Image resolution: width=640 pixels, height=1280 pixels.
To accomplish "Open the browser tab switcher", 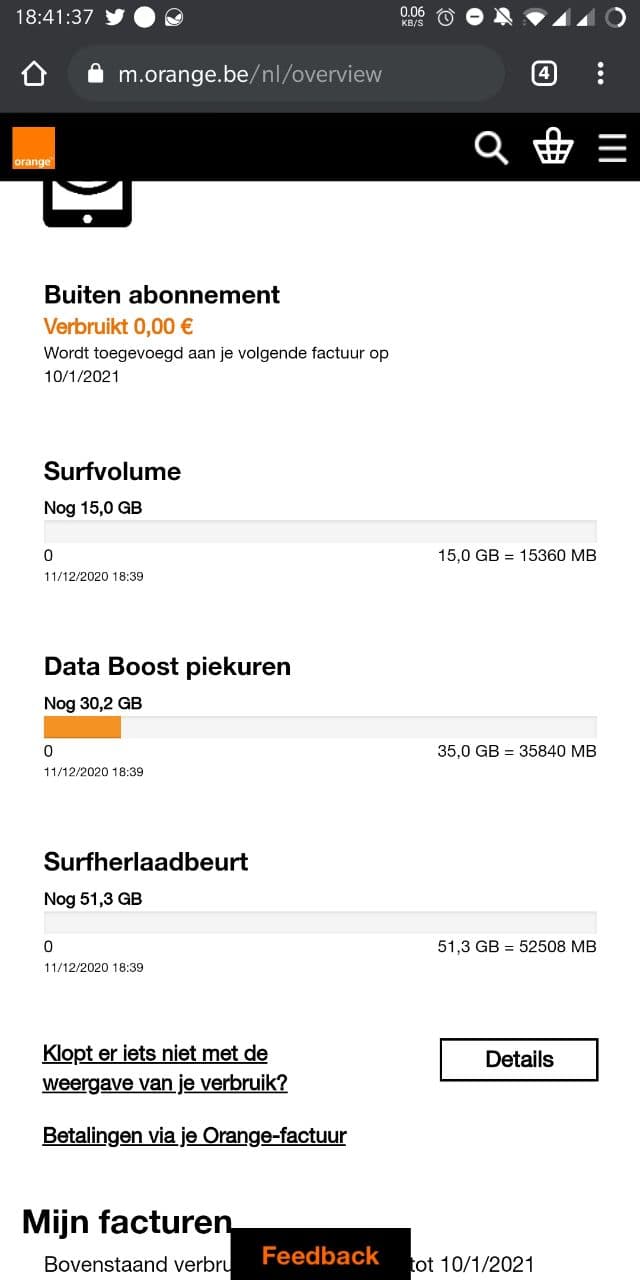I will point(544,73).
